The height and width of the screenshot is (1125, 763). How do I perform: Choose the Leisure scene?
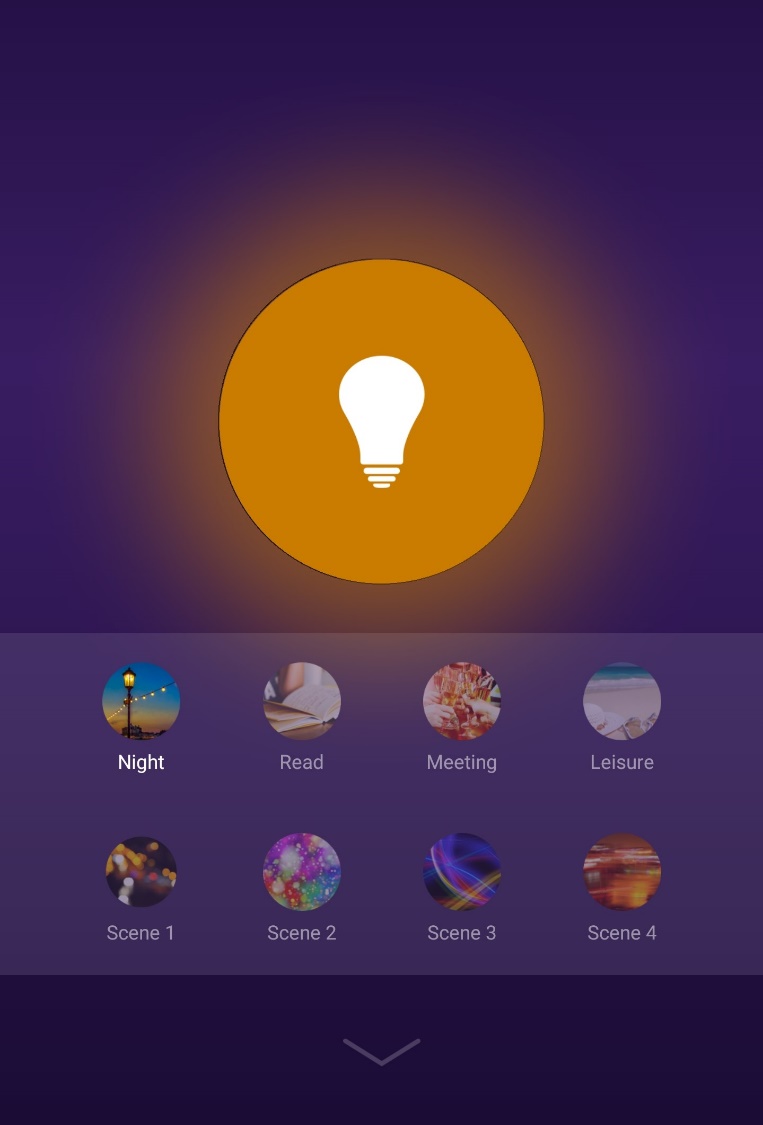tap(621, 702)
